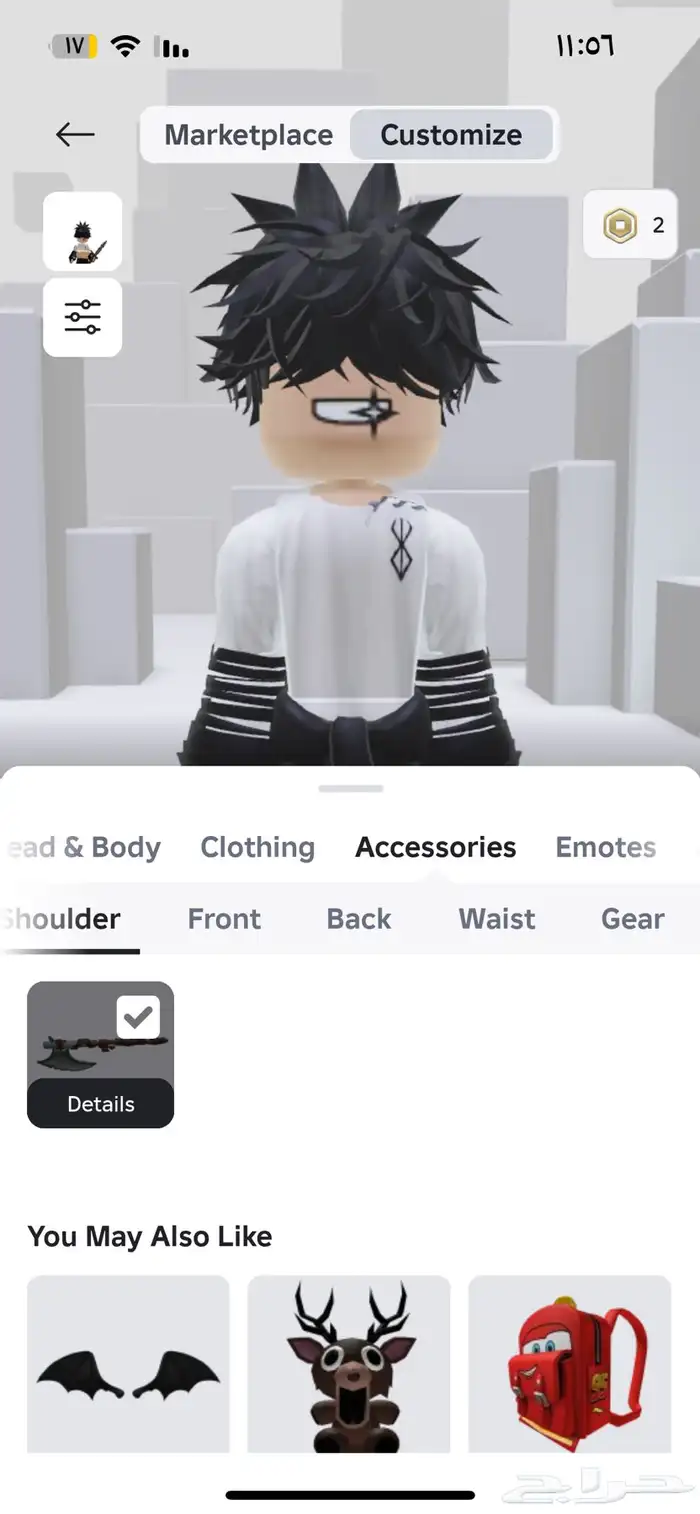
Task: Select the Accessories category
Action: (436, 847)
